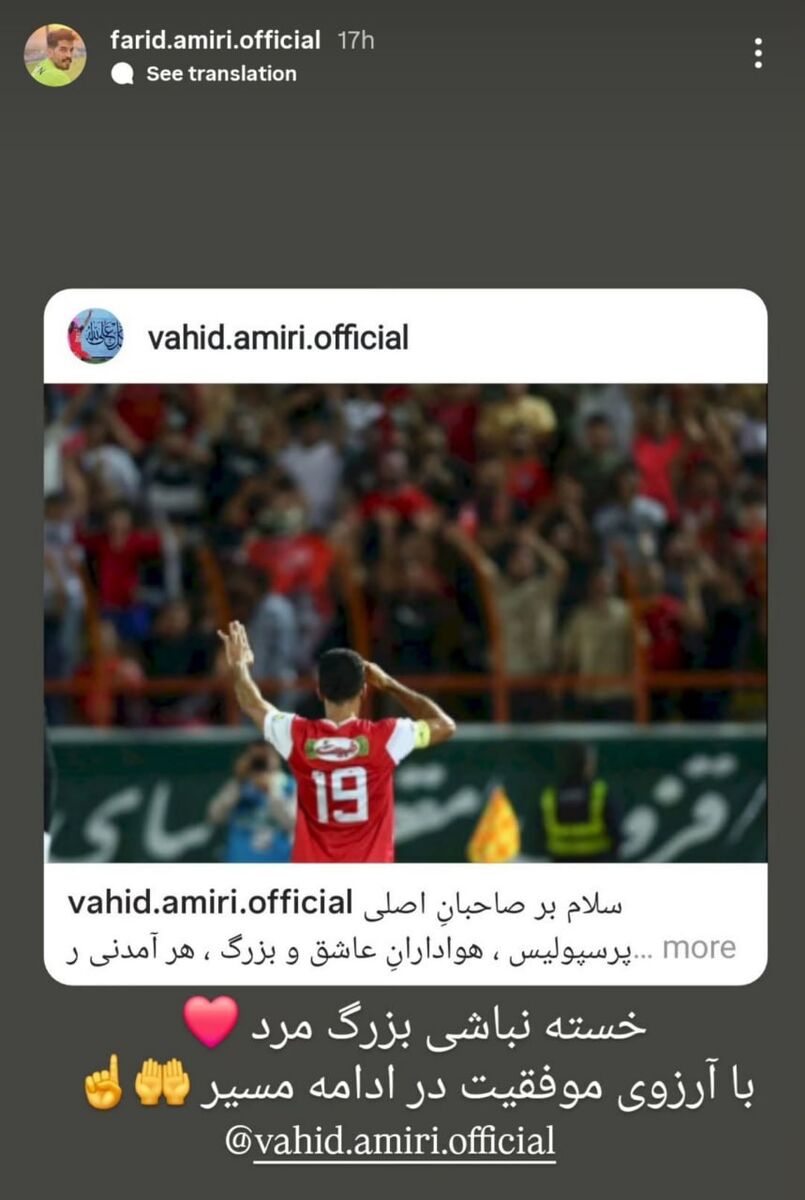Open the shared vahid.amiri.official post

tap(405, 622)
